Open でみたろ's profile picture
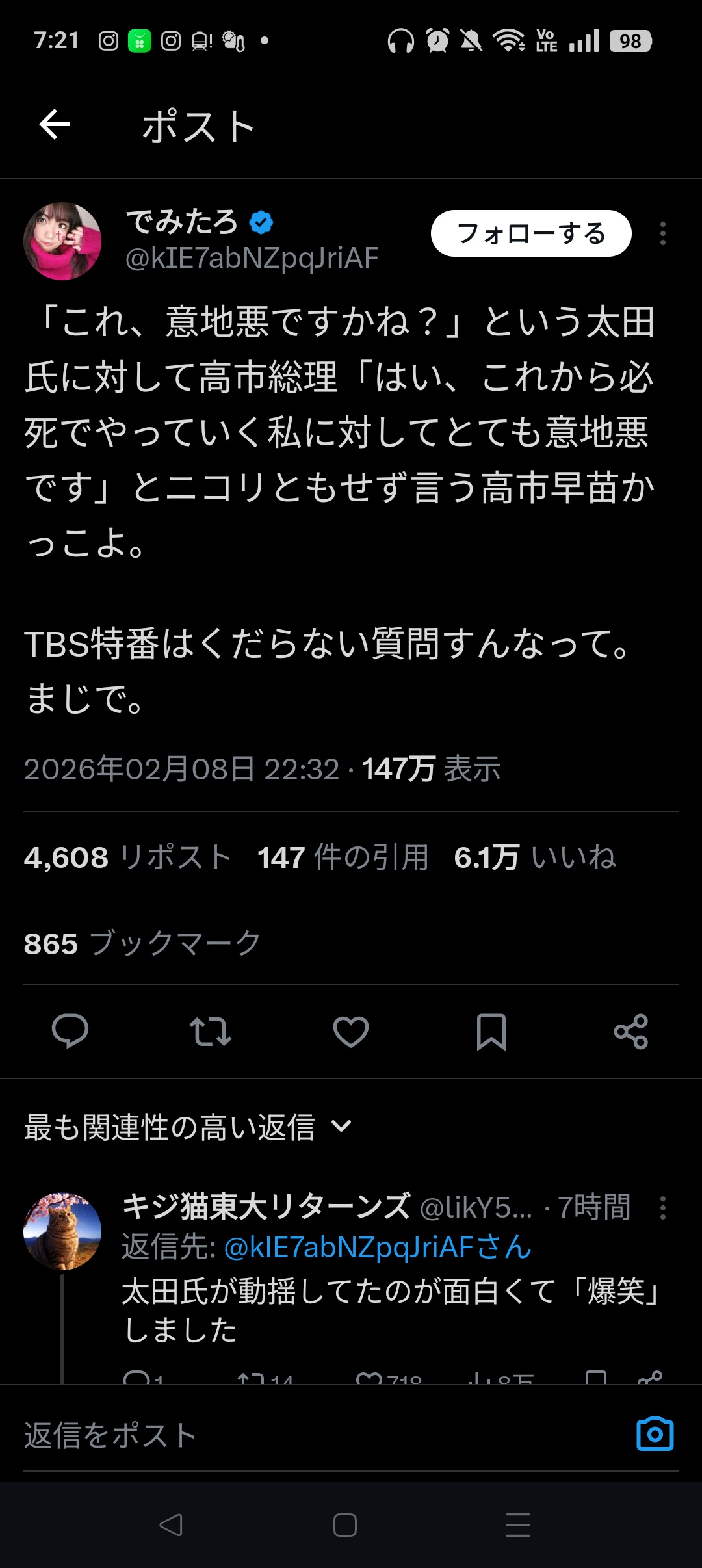The height and width of the screenshot is (1568, 702). pyautogui.click(x=62, y=241)
